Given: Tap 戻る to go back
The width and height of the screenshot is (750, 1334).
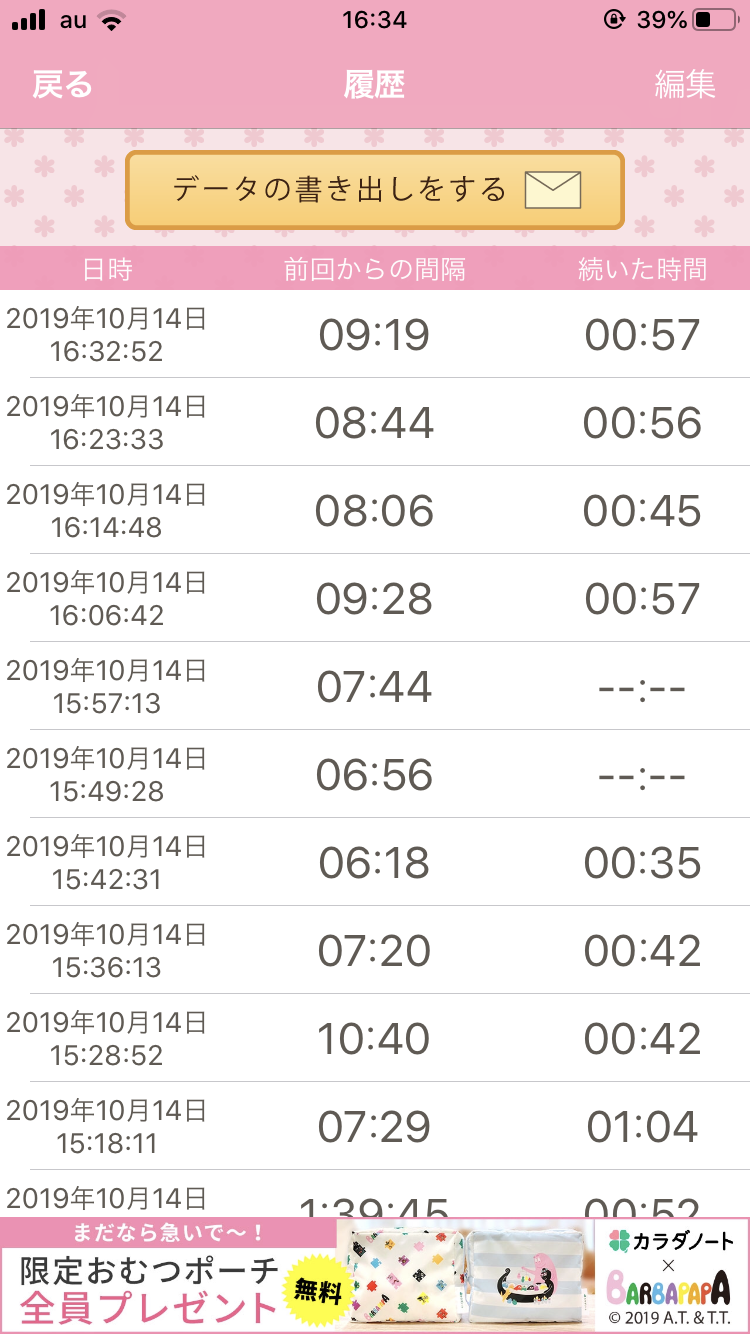Looking at the screenshot, I should tap(62, 85).
